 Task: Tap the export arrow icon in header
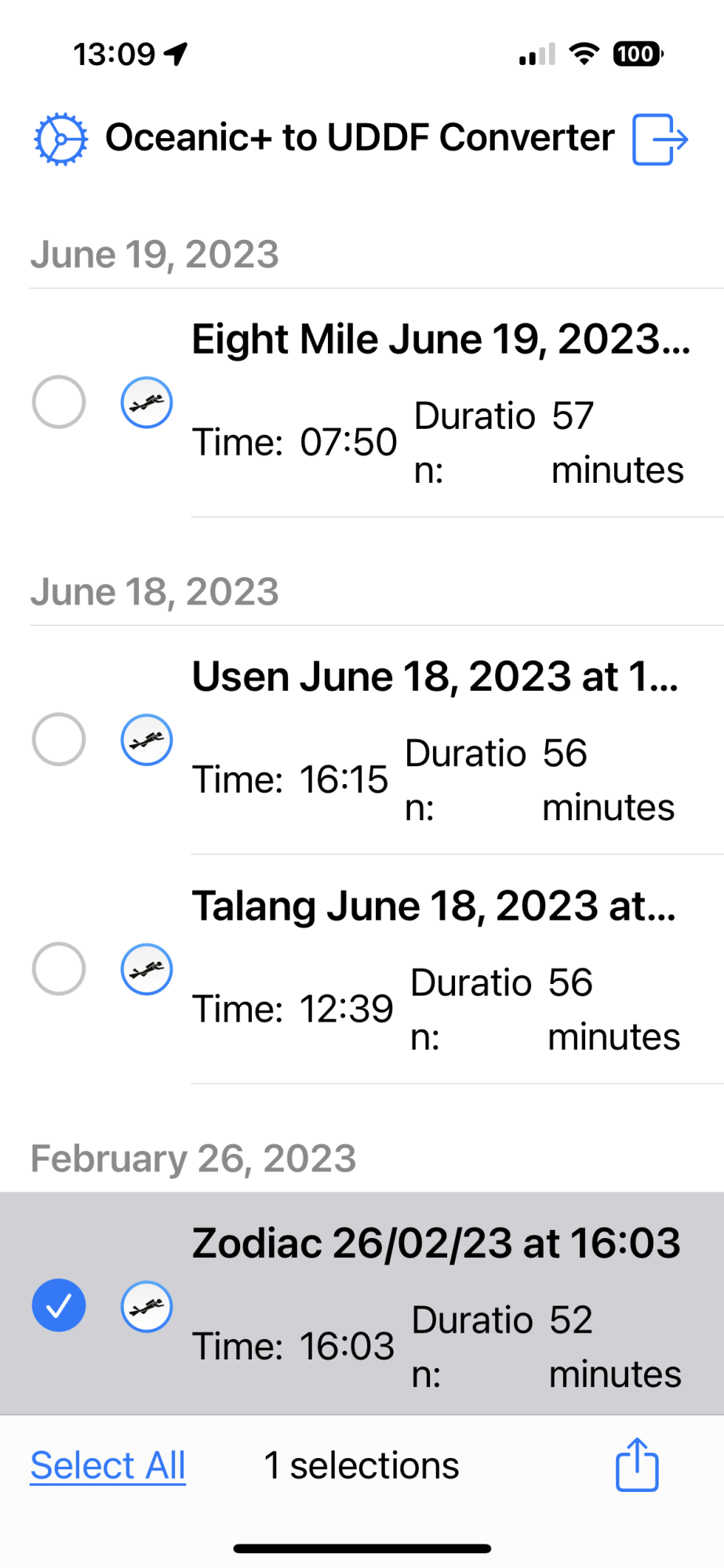click(x=660, y=140)
